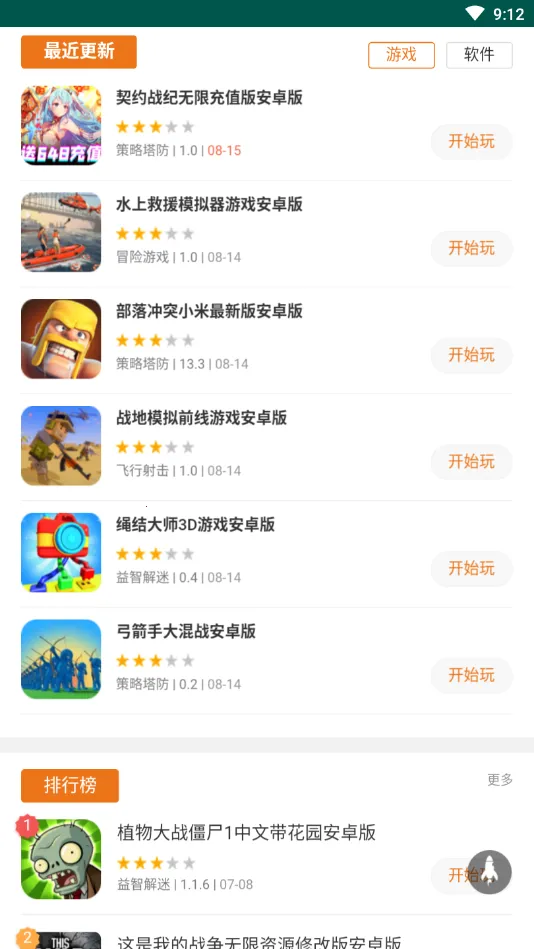Image resolution: width=534 pixels, height=949 pixels.
Task: Open 更多 in the 排行榜 section
Action: click(500, 780)
